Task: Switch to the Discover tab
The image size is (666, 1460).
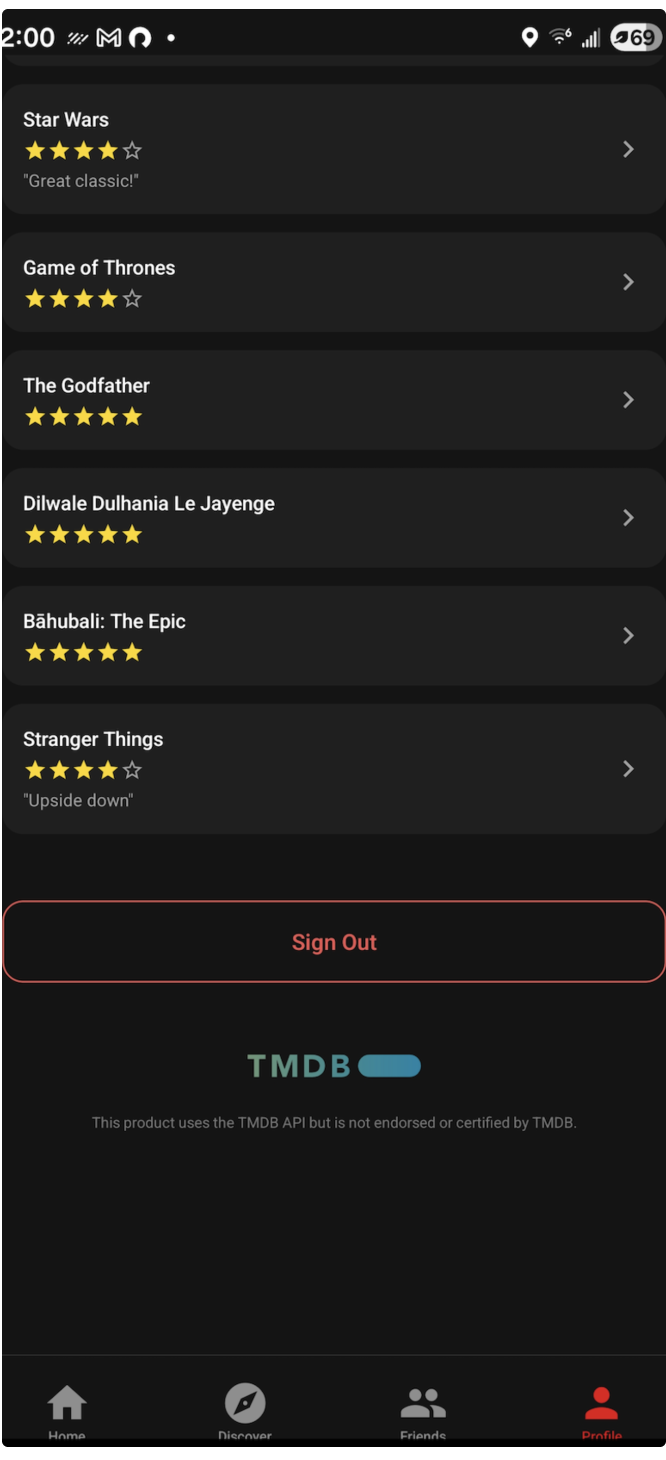Action: click(x=245, y=1410)
